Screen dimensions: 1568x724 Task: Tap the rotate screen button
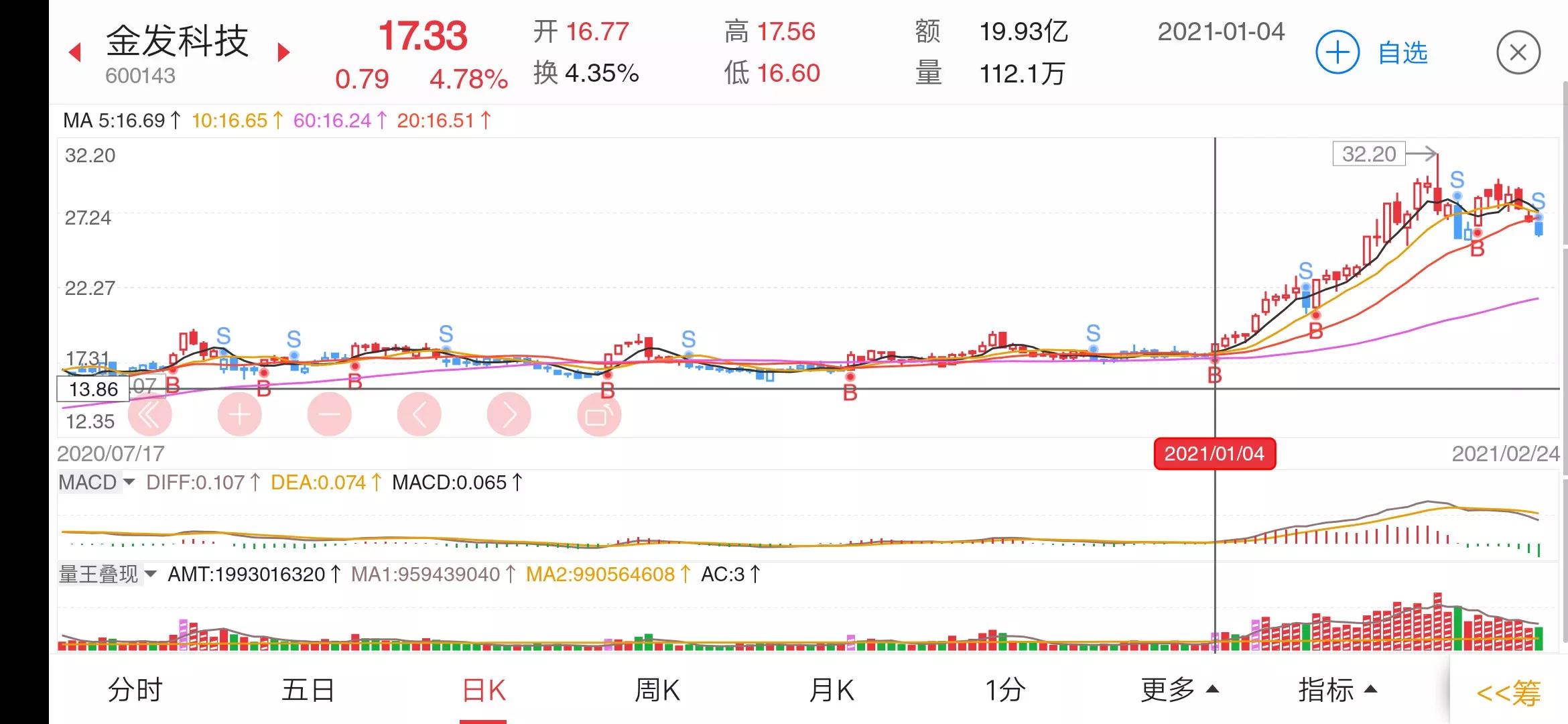point(598,415)
